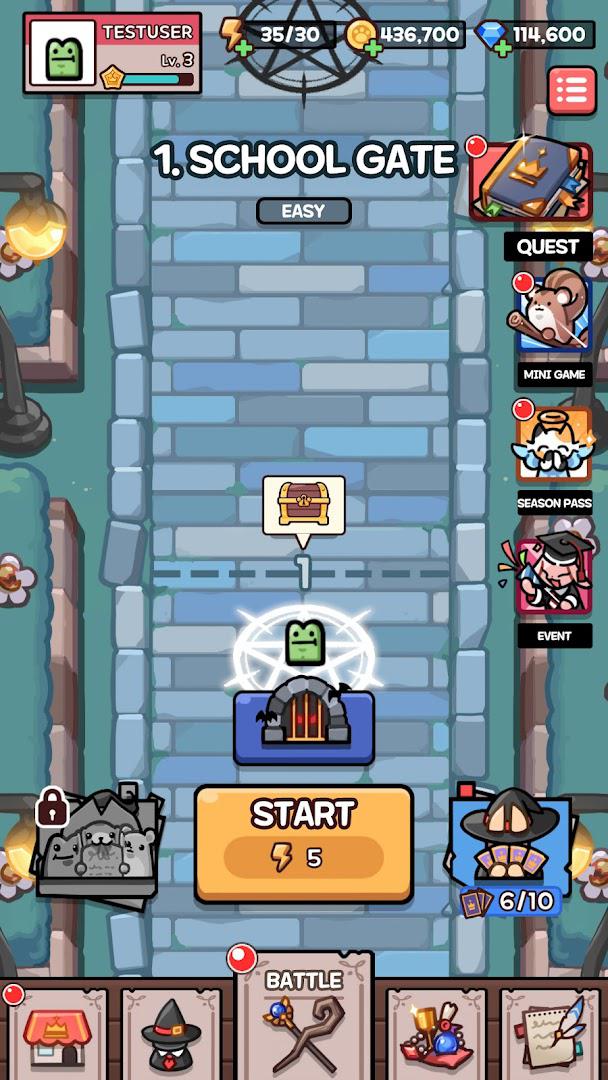Open the treasure chest reward bubble
Image resolution: width=608 pixels, height=1080 pixels.
pyautogui.click(x=303, y=504)
